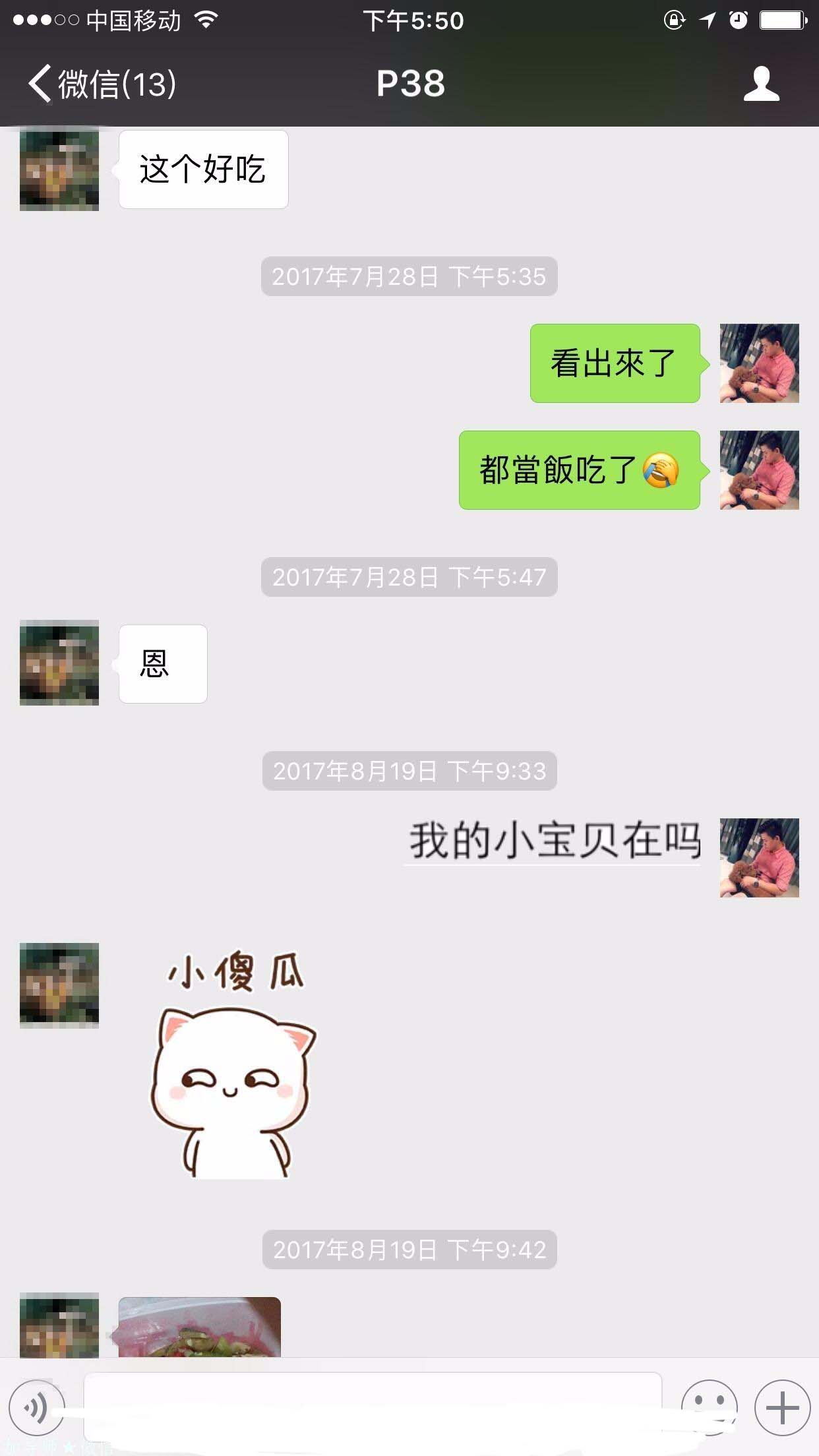Switch to voice message input

click(x=37, y=1407)
